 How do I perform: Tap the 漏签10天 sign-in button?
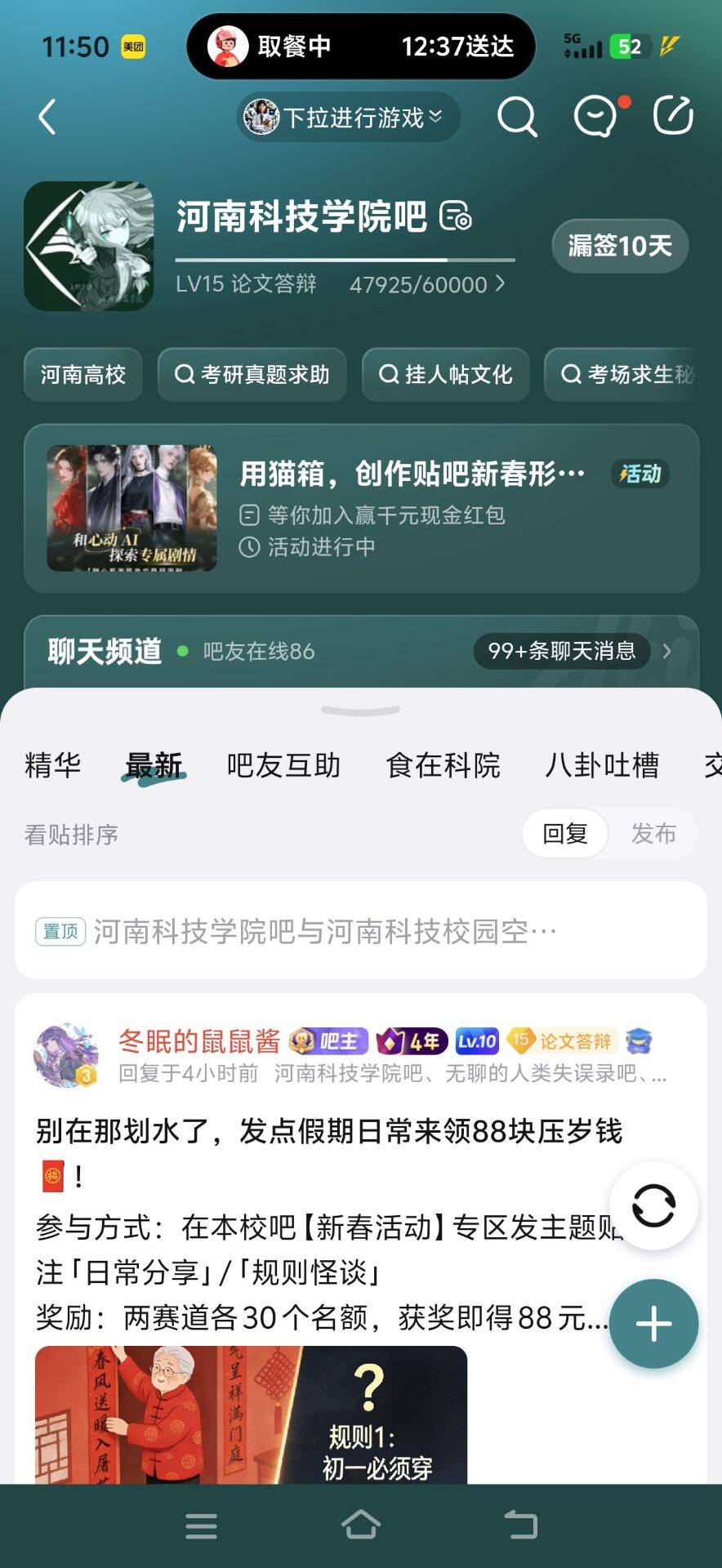coord(619,246)
